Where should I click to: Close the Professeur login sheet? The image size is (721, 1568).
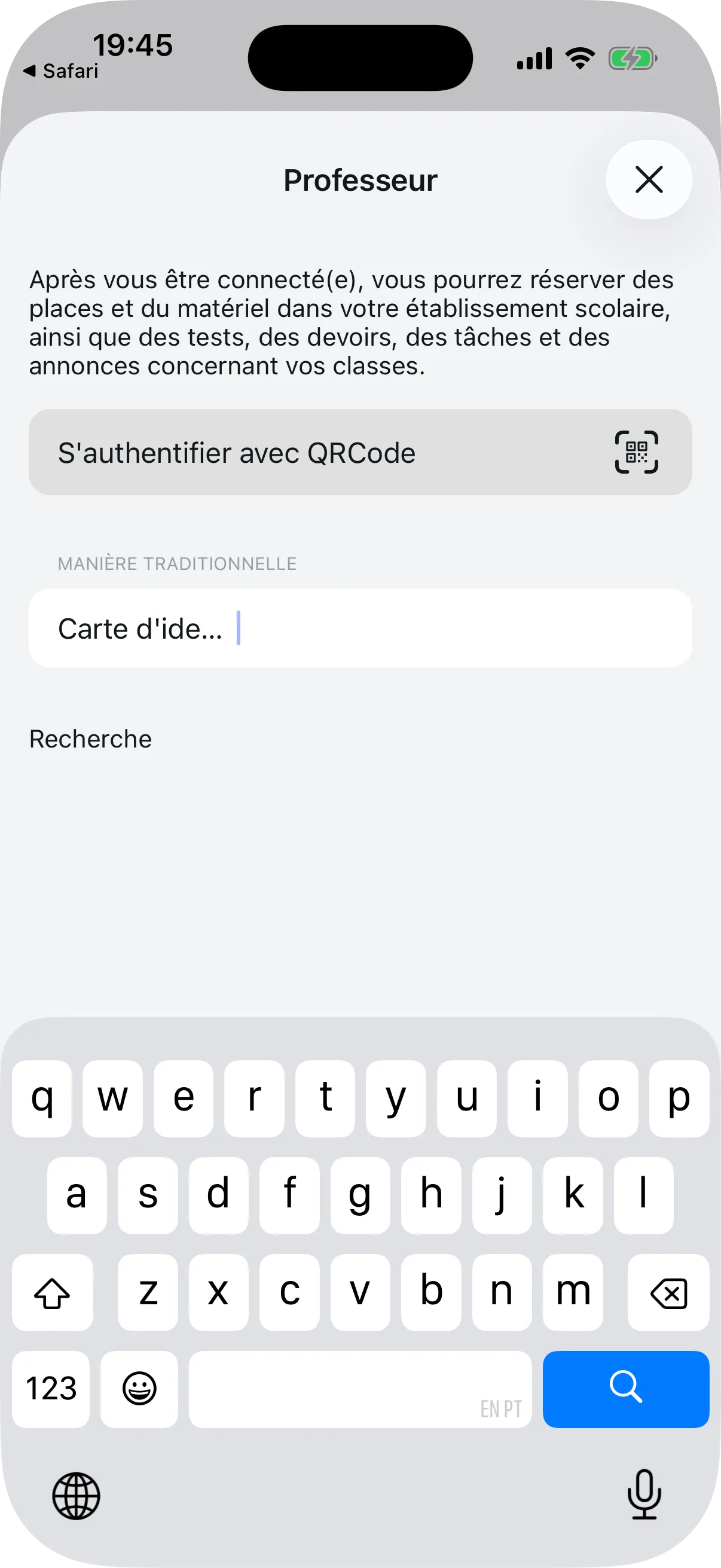[649, 179]
